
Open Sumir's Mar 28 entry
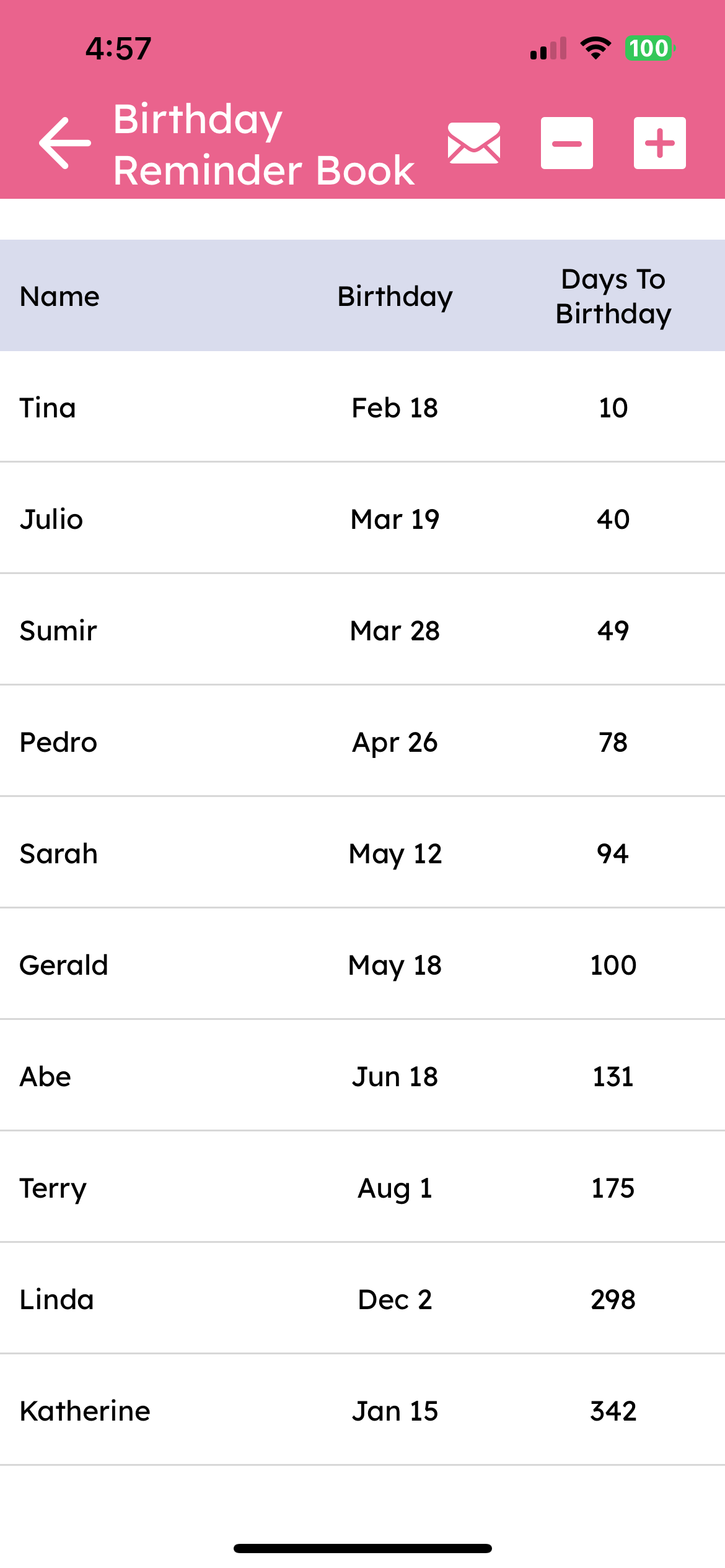click(x=362, y=630)
